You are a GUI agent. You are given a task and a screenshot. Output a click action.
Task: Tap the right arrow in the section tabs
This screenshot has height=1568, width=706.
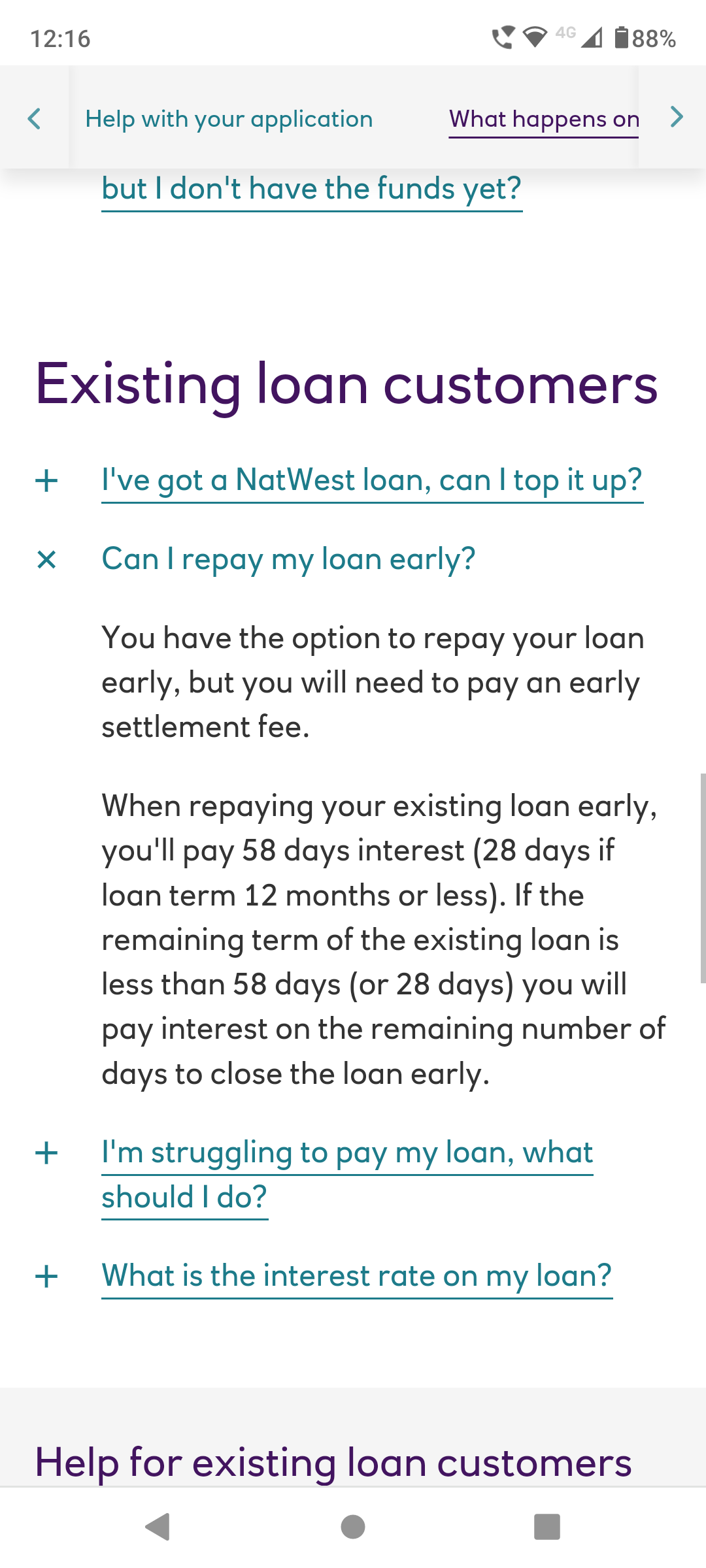(677, 118)
